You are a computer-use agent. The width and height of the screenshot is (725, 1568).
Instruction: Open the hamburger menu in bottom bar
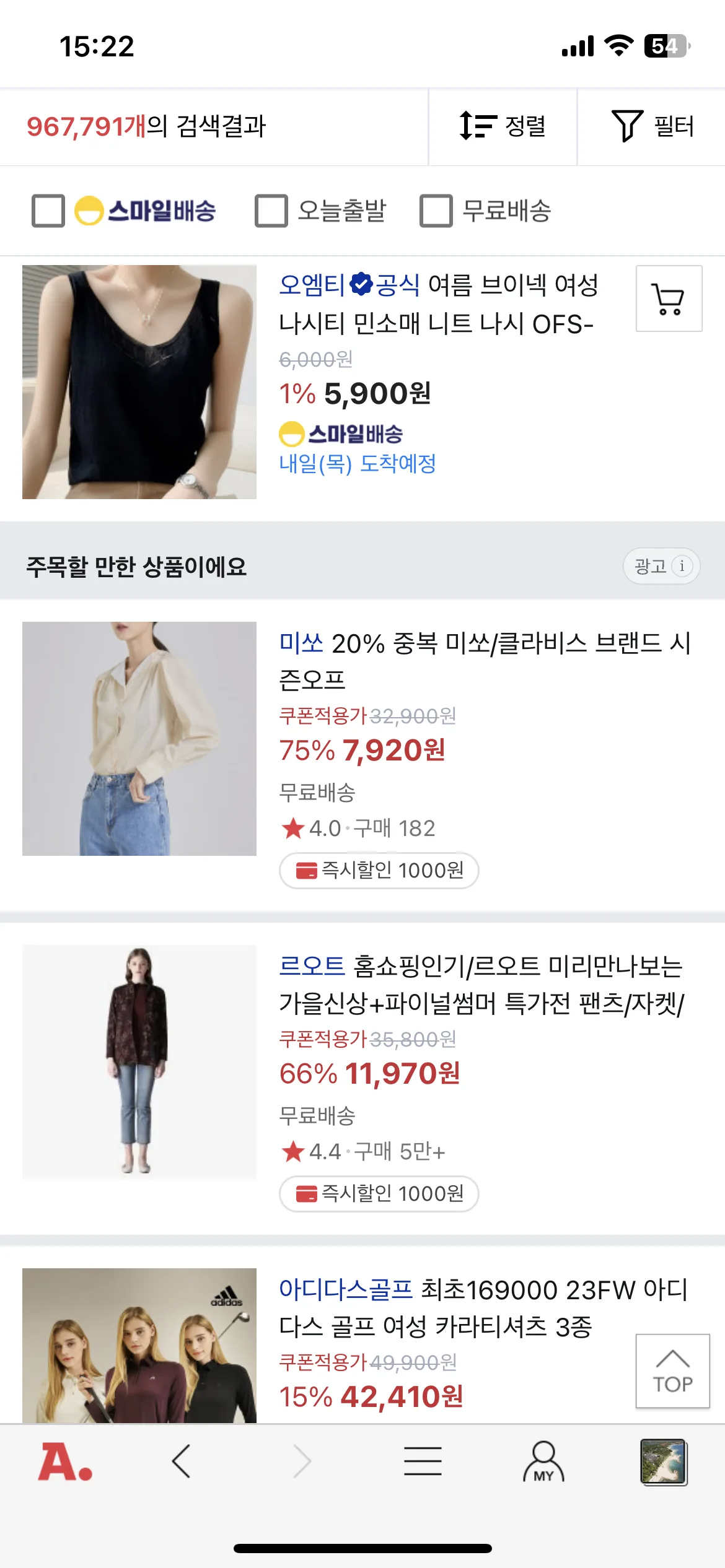point(423,1460)
